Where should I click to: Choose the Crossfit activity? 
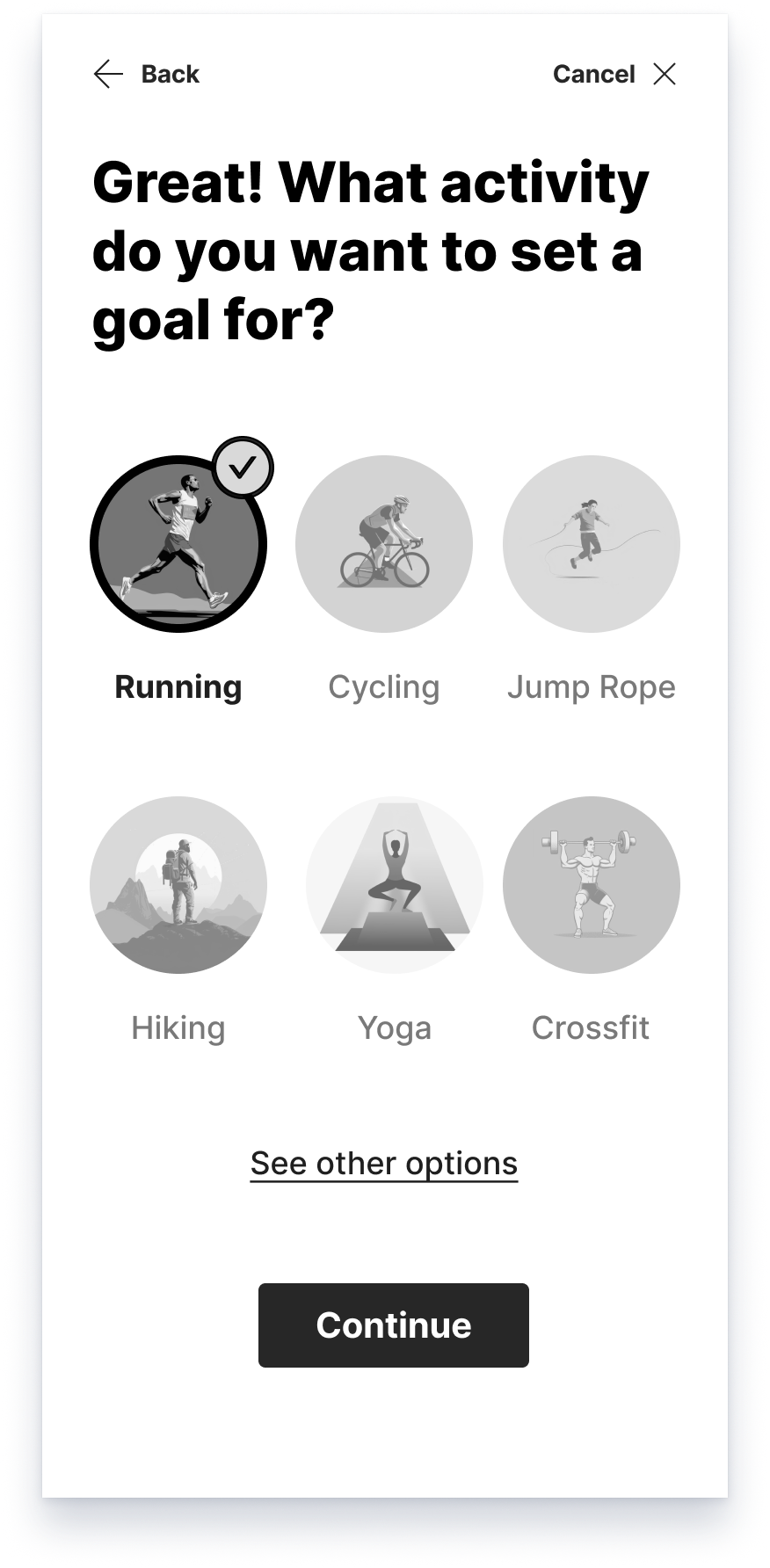pos(591,885)
